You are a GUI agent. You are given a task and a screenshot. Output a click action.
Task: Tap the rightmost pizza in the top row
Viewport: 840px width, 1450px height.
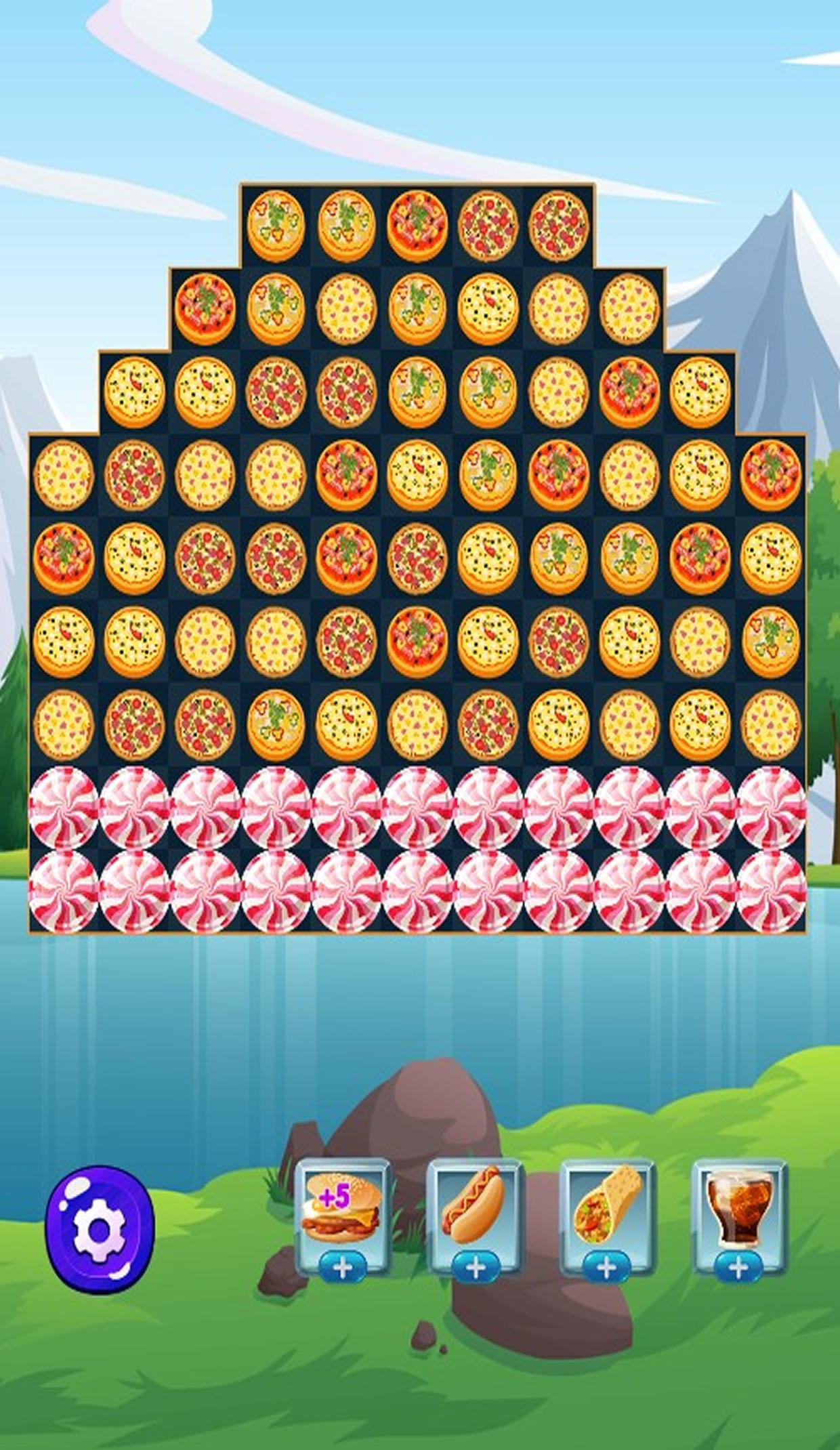[x=560, y=226]
